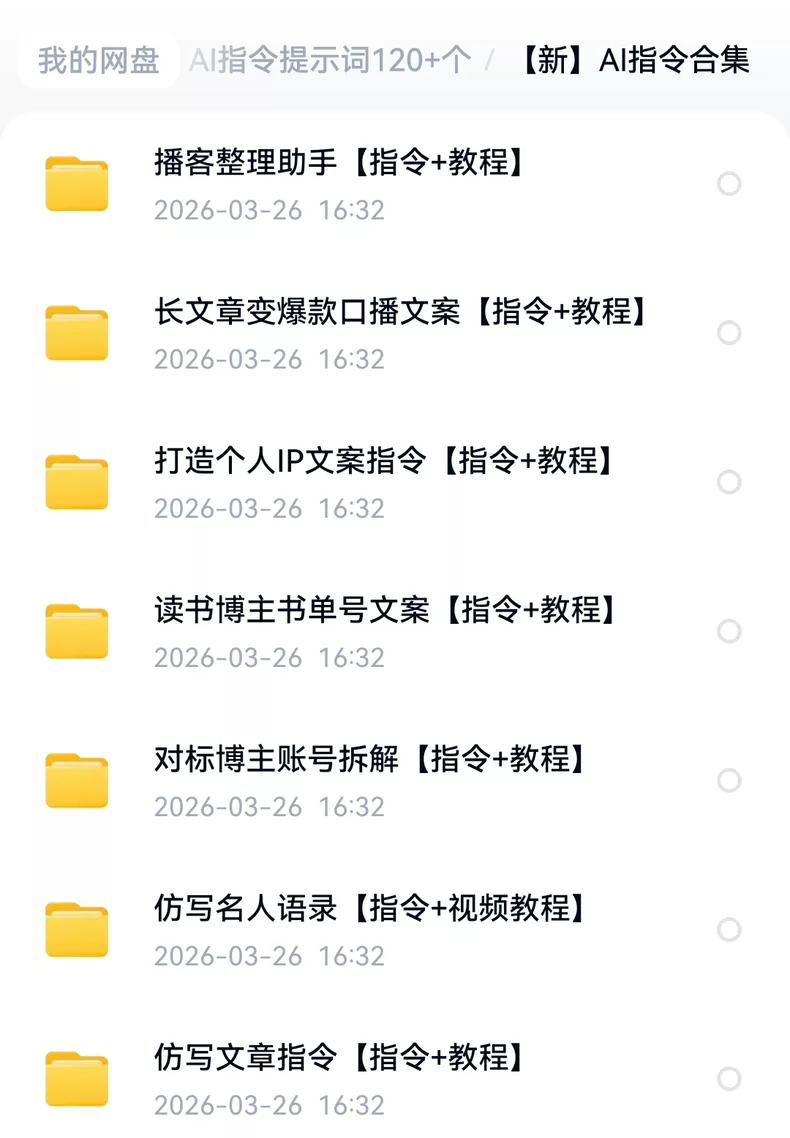This screenshot has width=790, height=1138.
Task: Select the 播客整理助手 folder checkbox
Action: pos(729,184)
